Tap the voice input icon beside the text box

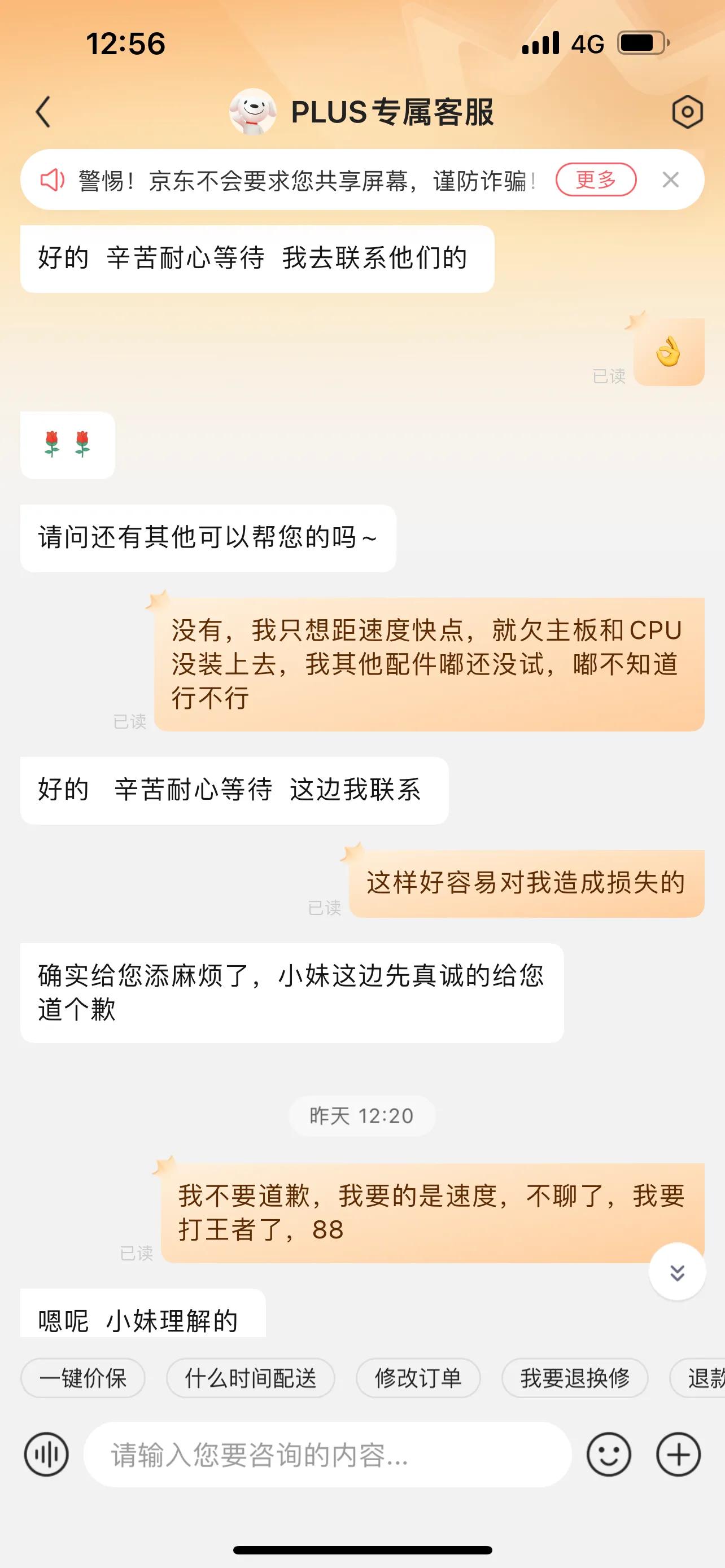tap(46, 1453)
